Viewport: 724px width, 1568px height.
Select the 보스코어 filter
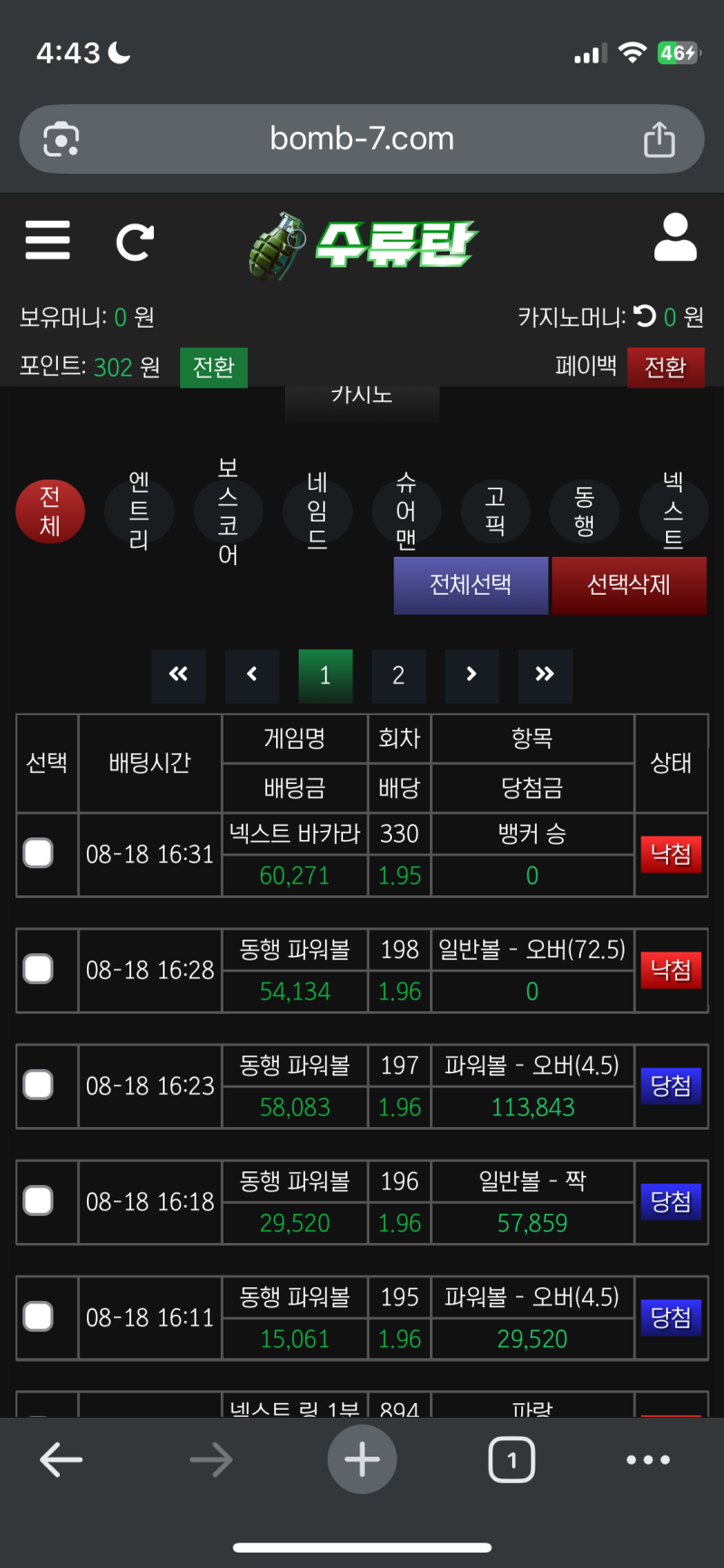coord(228,512)
